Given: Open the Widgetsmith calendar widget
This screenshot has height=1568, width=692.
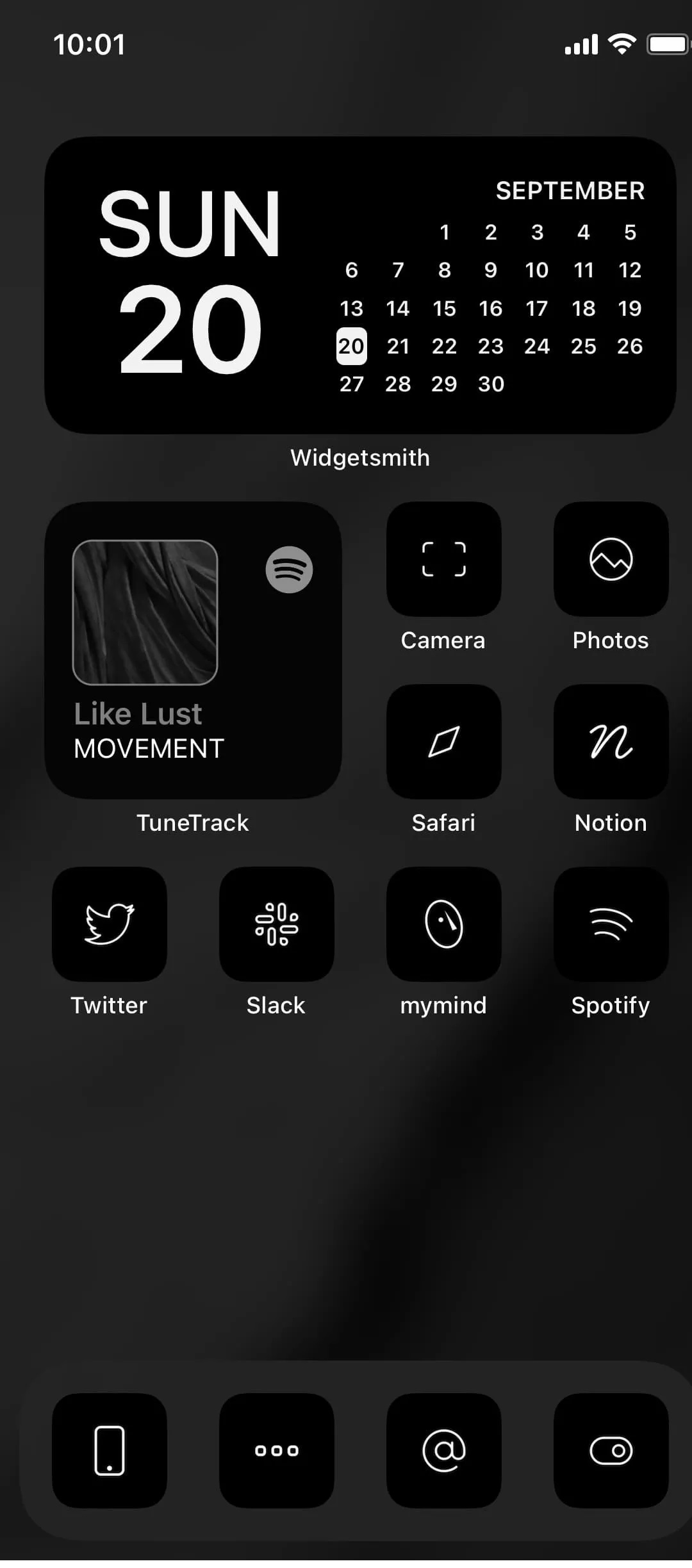Looking at the screenshot, I should tap(360, 285).
